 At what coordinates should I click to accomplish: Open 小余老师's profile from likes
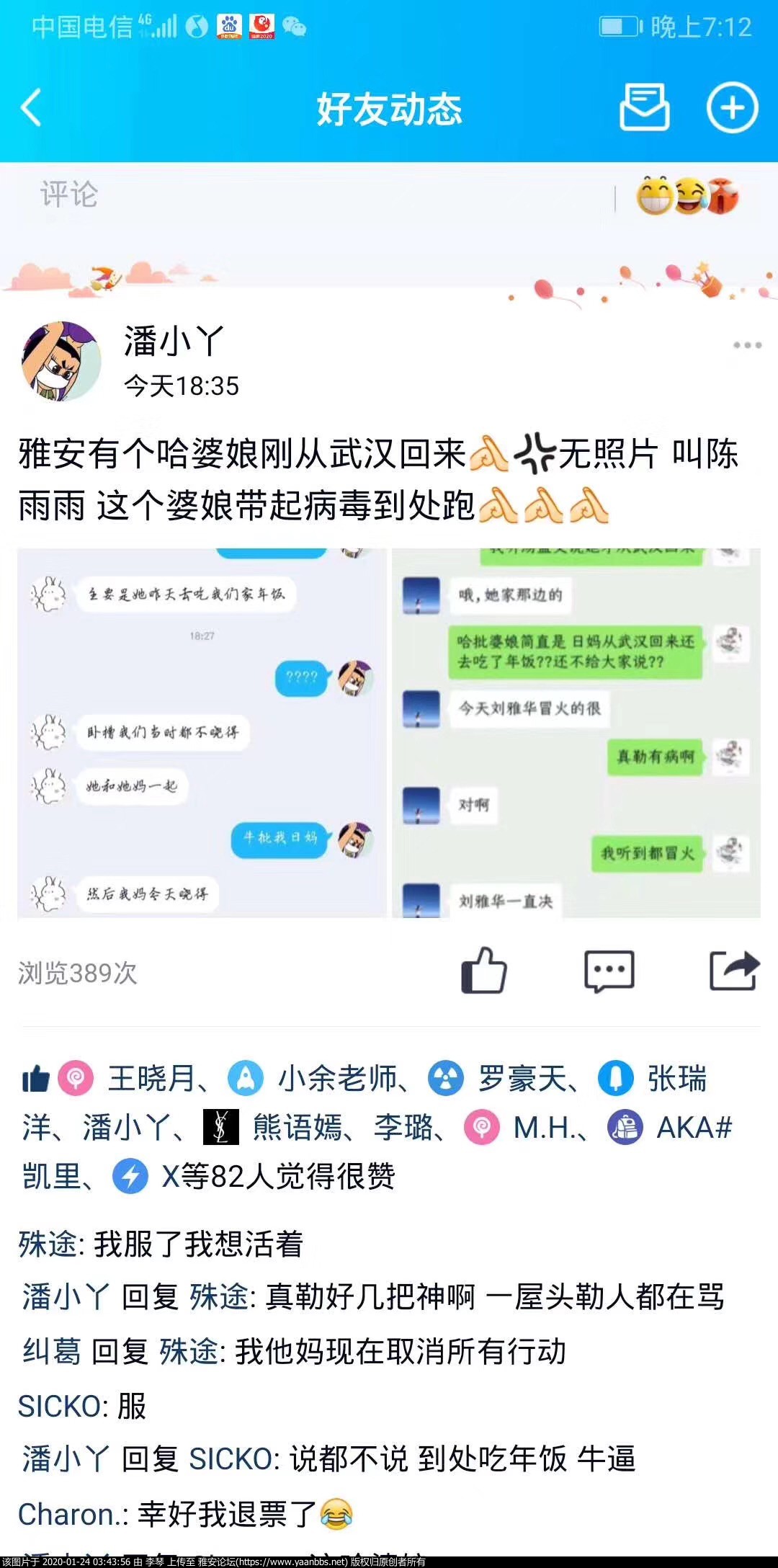coord(336,1079)
